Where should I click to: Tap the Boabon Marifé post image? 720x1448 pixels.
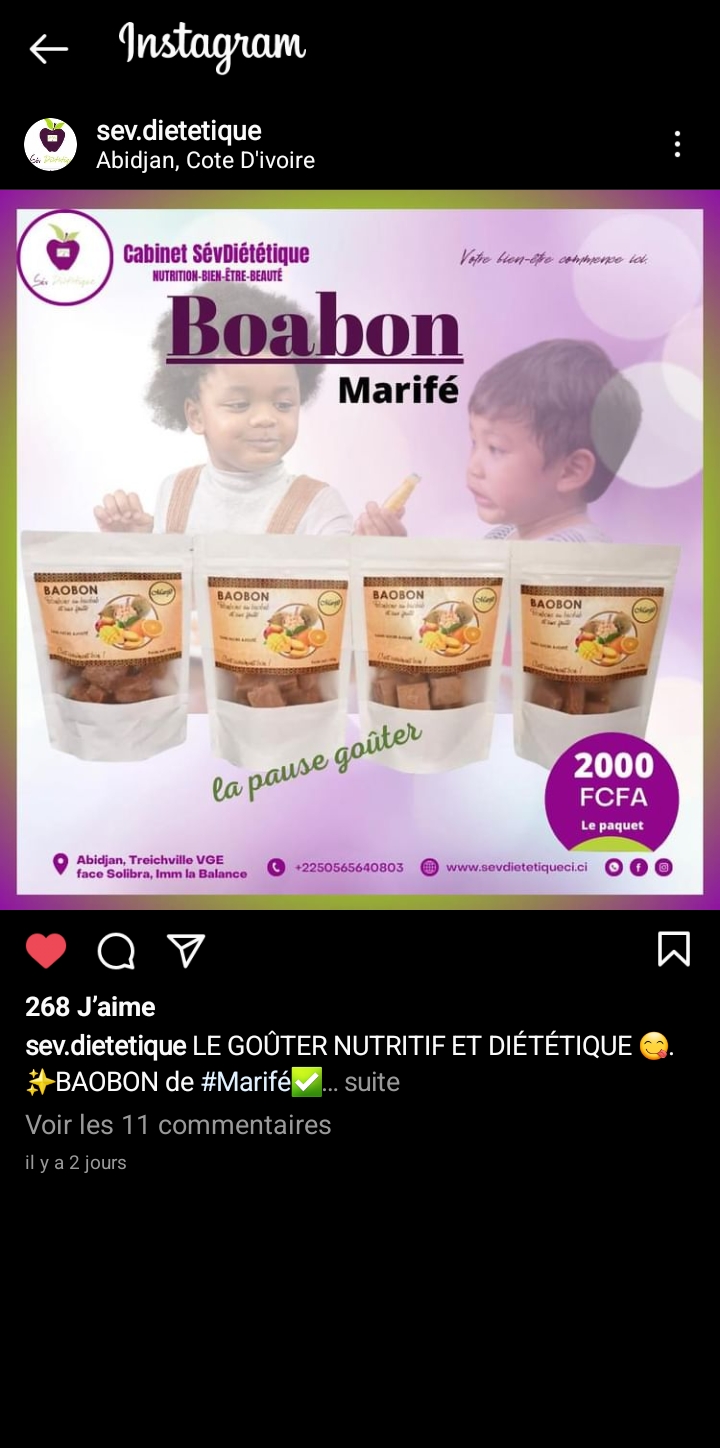tap(360, 550)
